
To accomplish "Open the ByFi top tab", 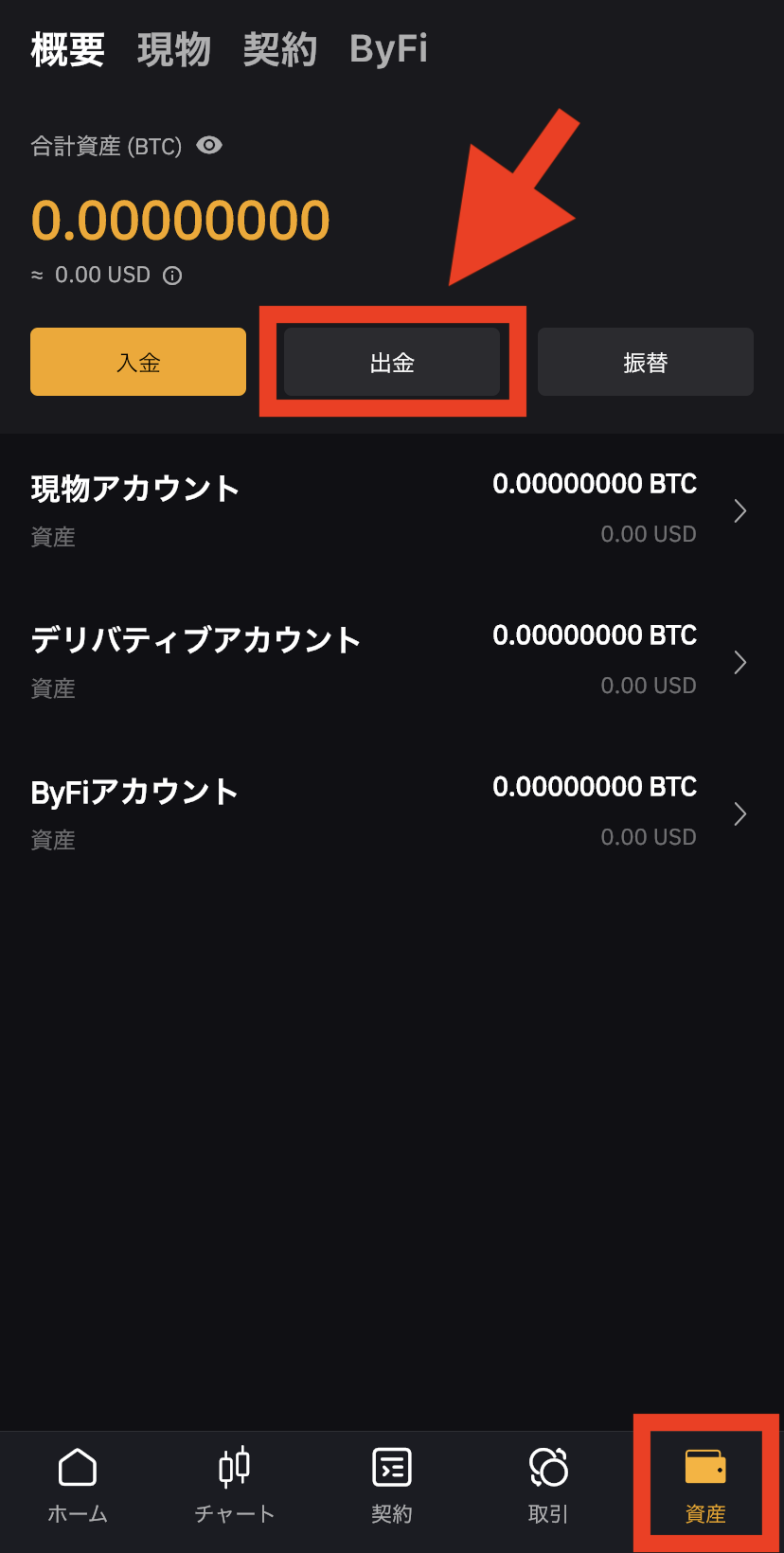I will tap(389, 49).
